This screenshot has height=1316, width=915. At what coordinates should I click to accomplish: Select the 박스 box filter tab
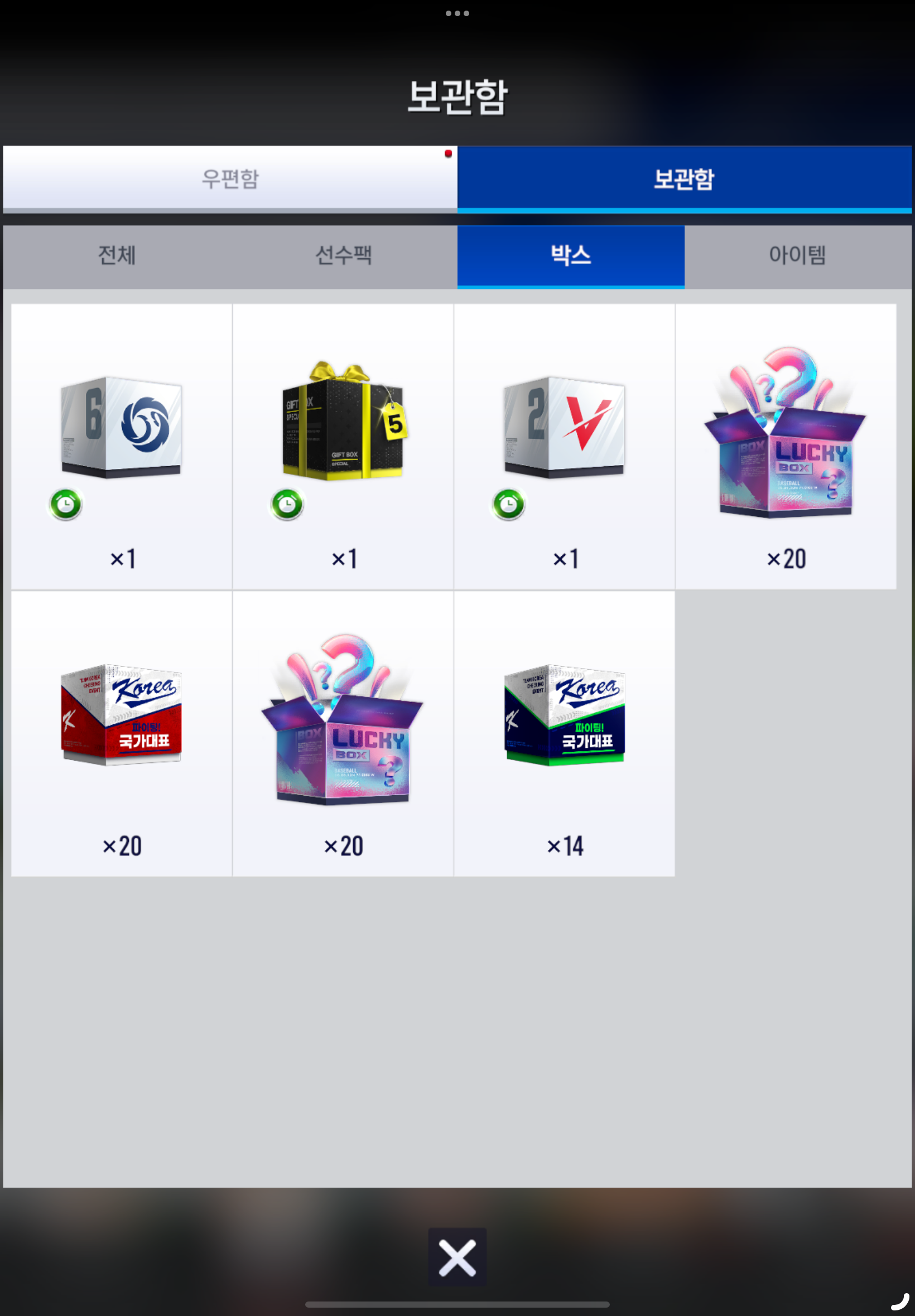tap(570, 255)
